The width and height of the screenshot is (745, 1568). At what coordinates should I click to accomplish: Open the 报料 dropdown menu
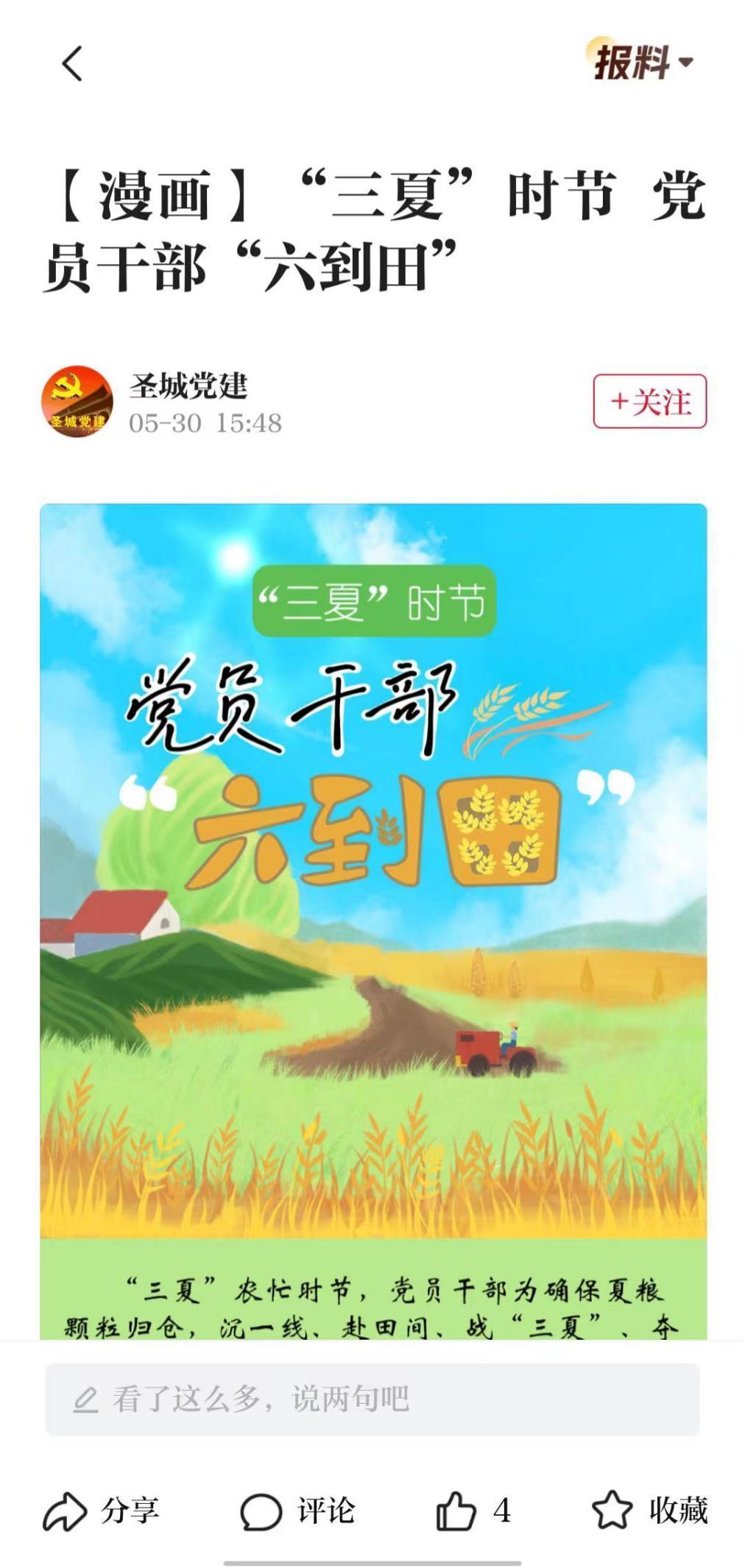(642, 62)
